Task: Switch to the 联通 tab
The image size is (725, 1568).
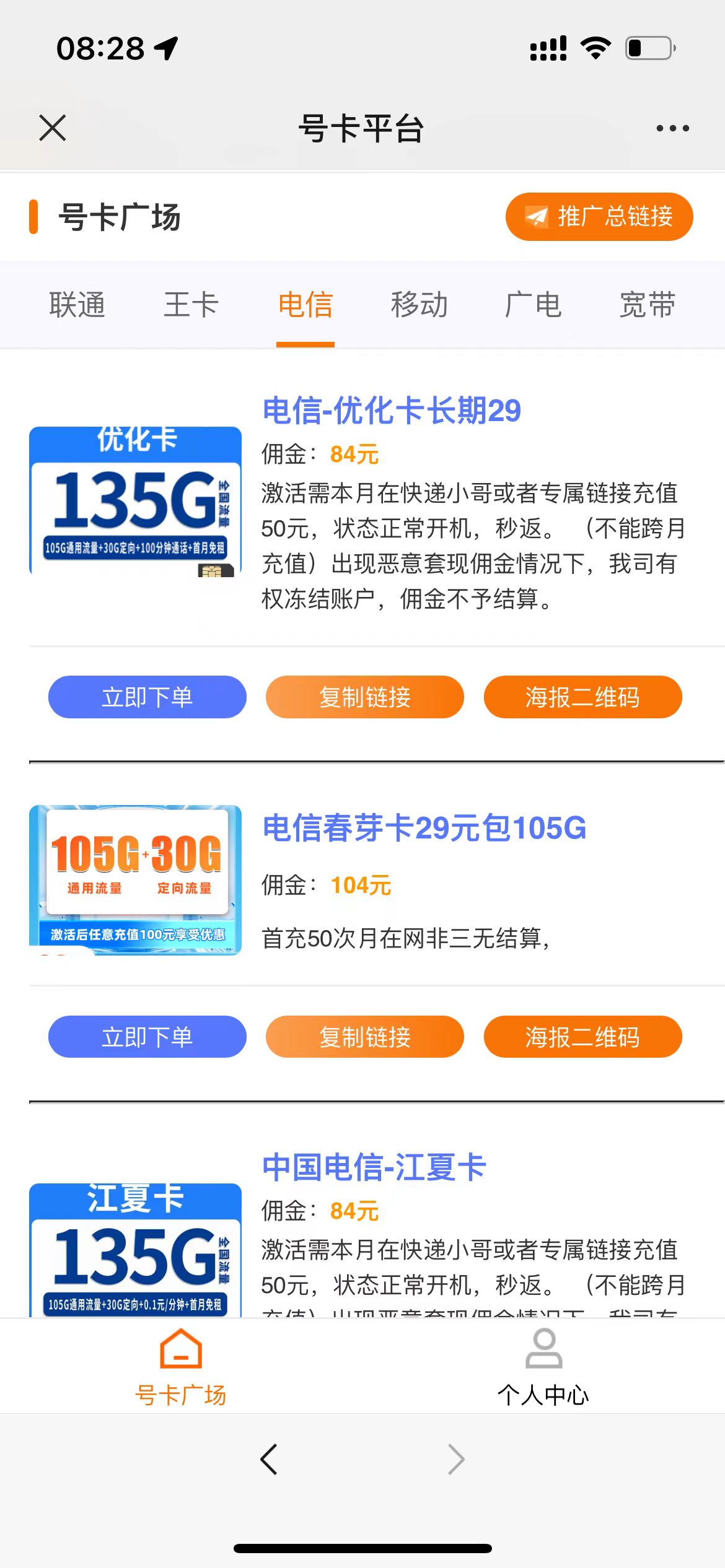Action: [77, 305]
